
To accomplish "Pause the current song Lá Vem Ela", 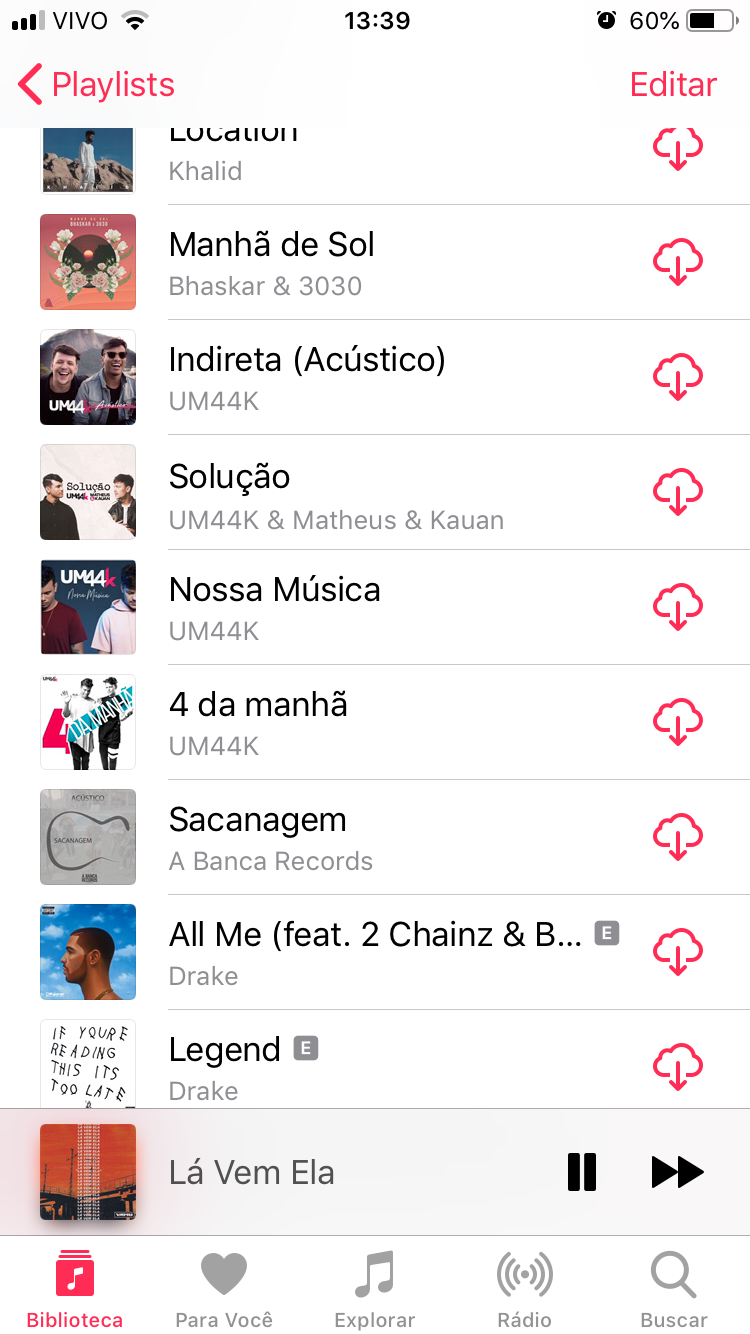I will click(x=582, y=1172).
